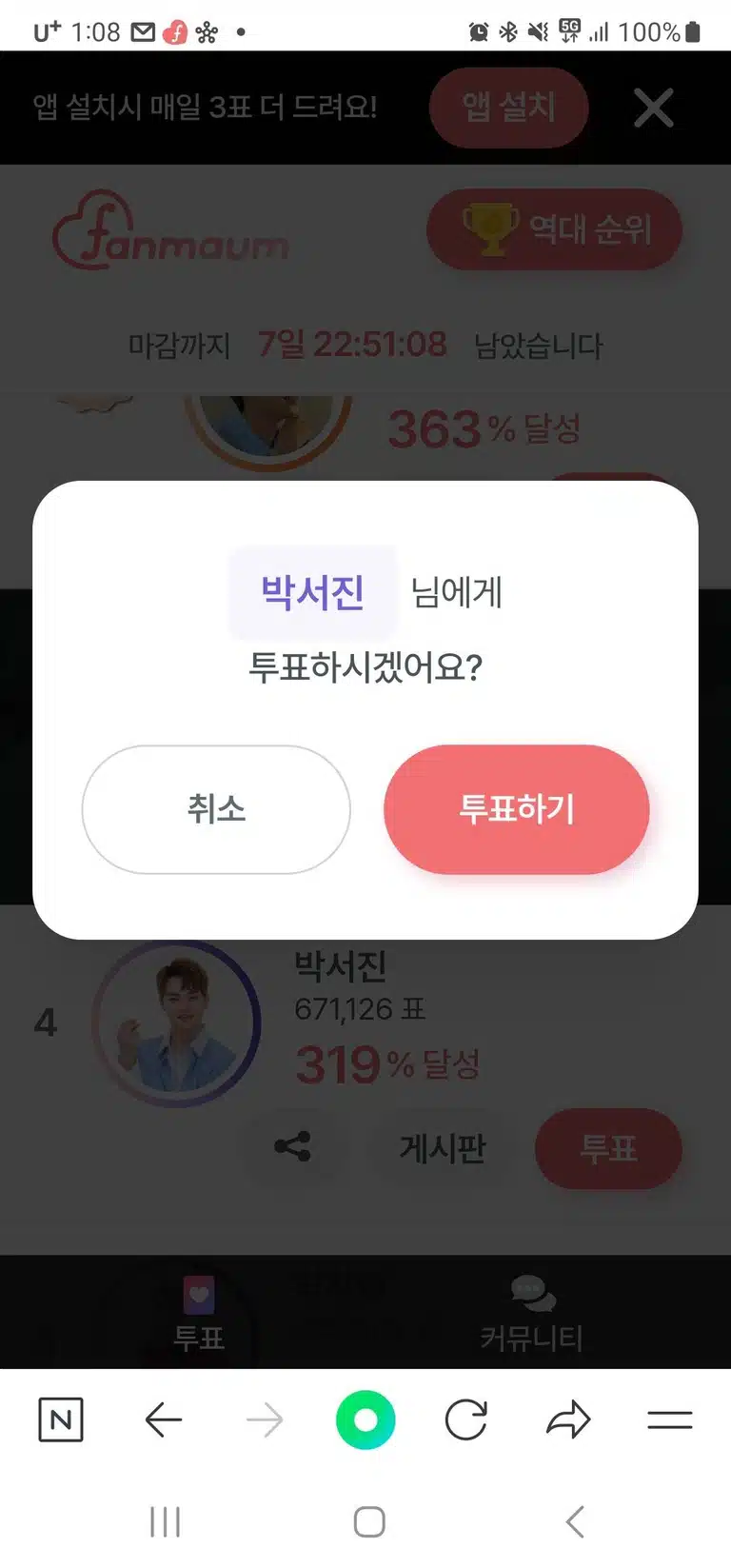Open the browser hamburger menu

670,1420
